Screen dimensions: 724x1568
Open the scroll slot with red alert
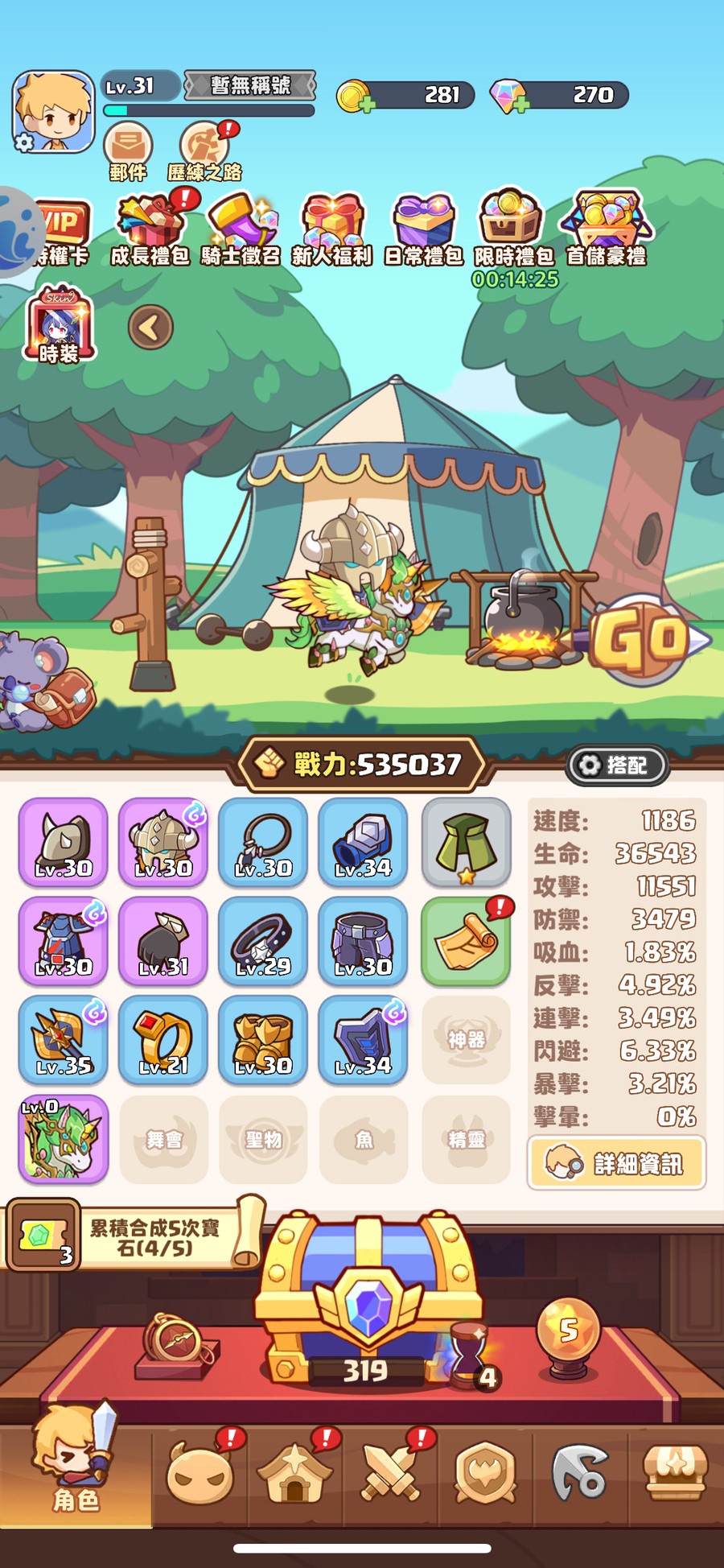[466, 941]
